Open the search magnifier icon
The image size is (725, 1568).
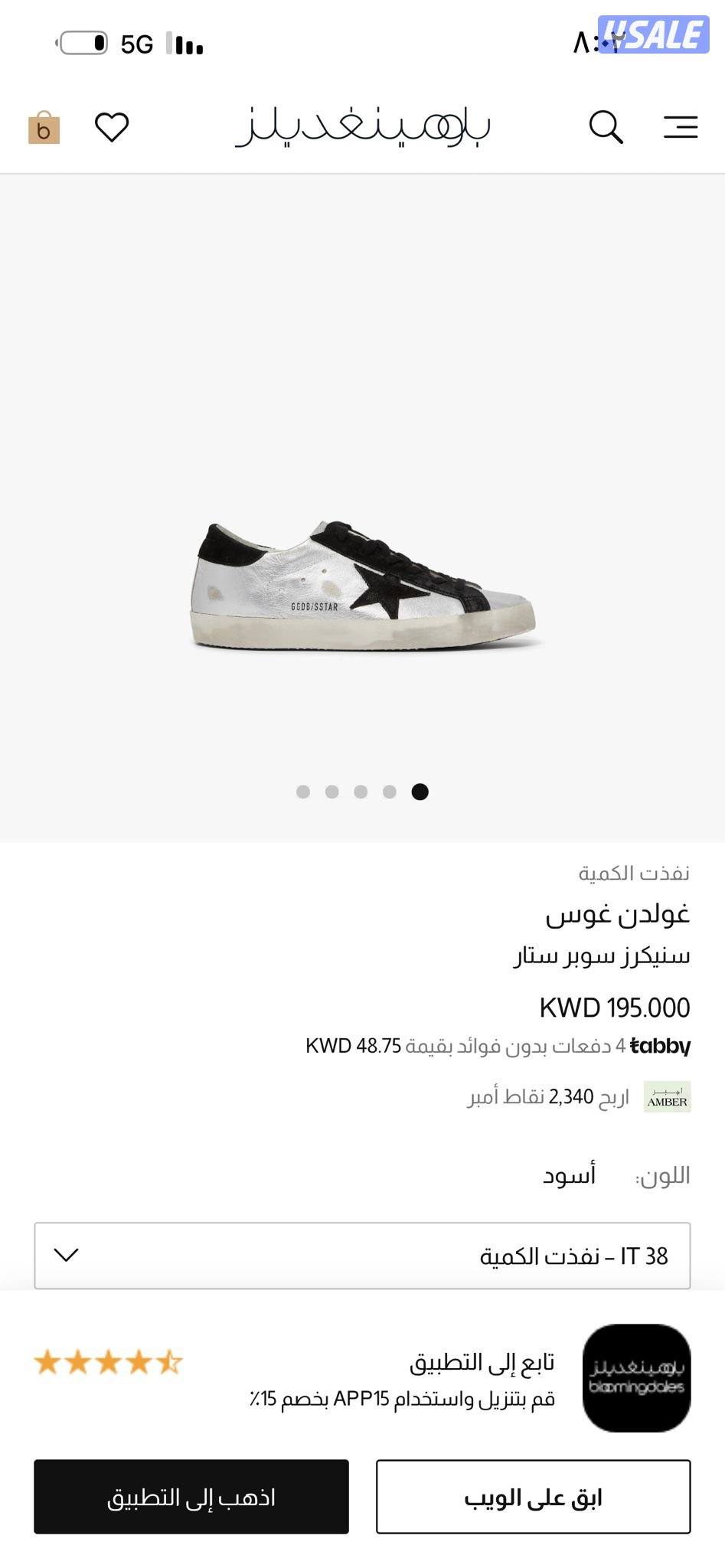pyautogui.click(x=606, y=126)
